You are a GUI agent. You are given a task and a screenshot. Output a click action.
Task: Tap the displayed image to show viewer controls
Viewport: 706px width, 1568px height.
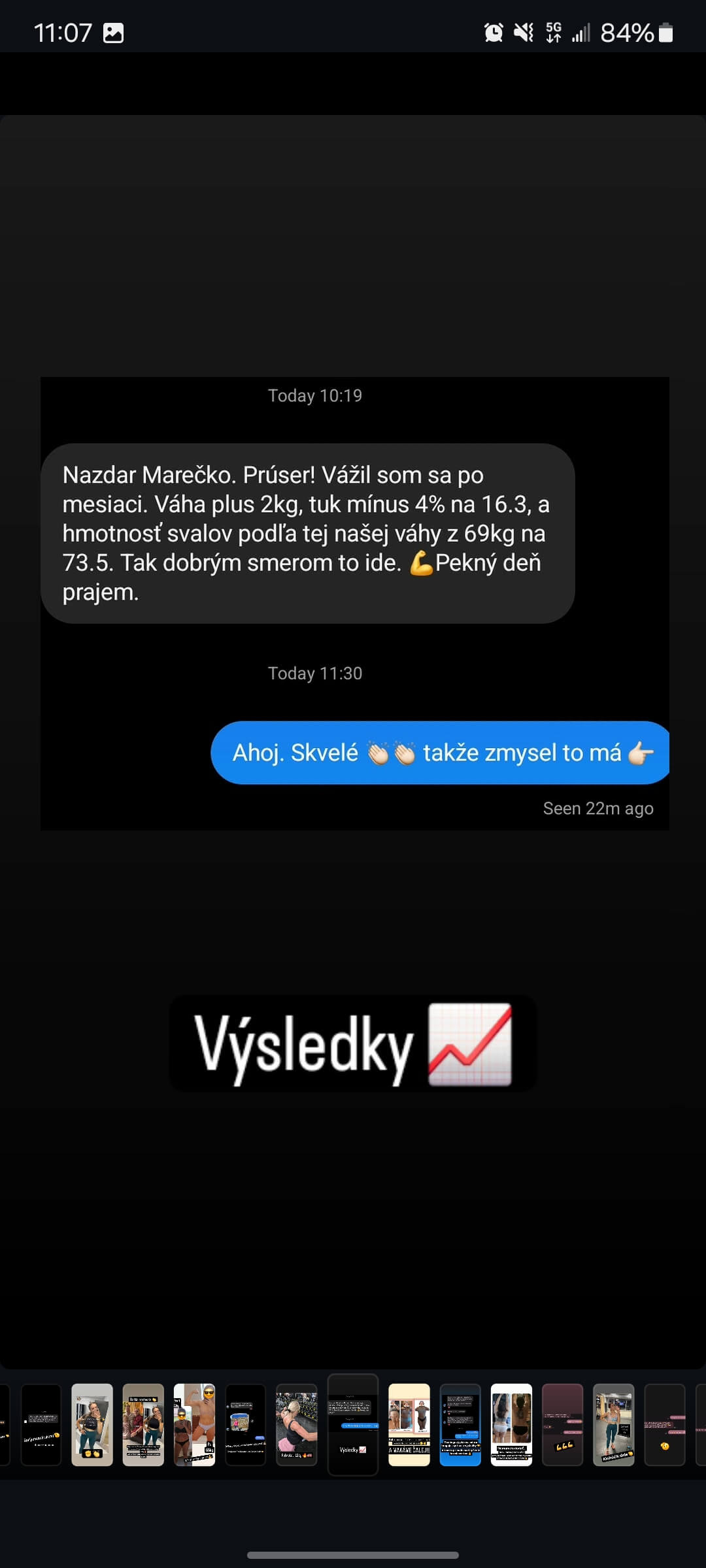click(353, 742)
